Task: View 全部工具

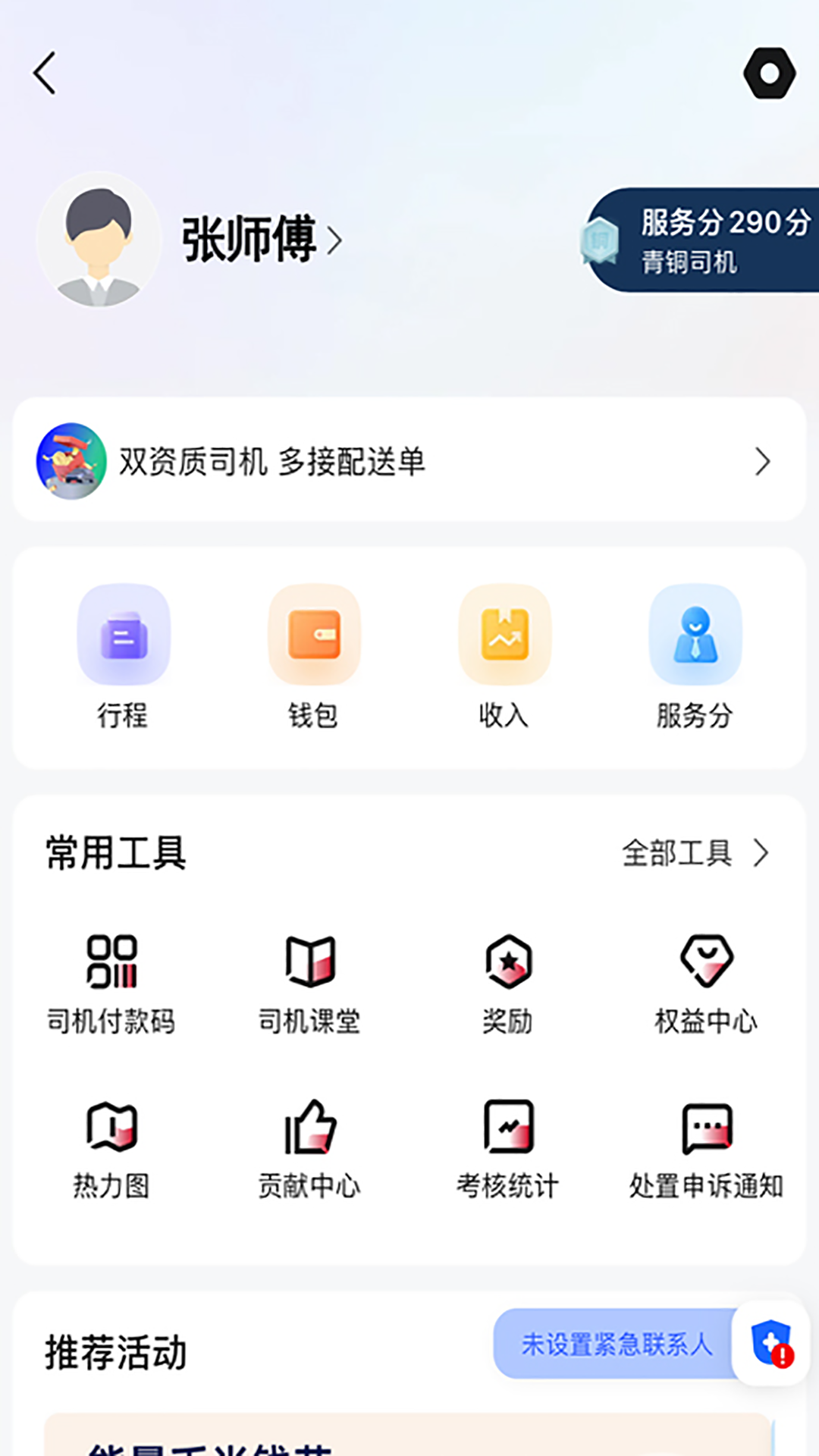Action: coord(695,853)
